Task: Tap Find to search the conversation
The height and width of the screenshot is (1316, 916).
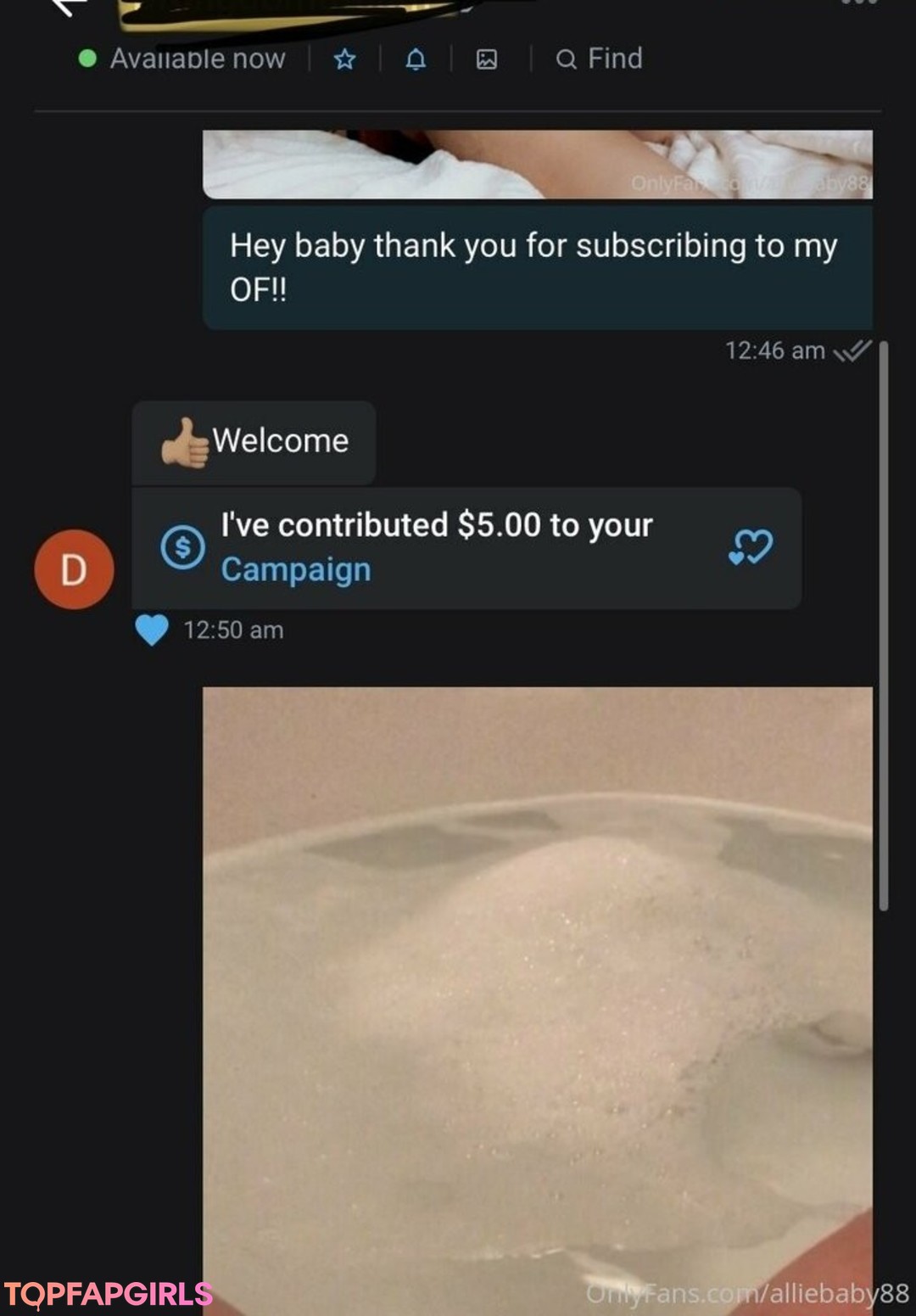Action: [x=600, y=59]
